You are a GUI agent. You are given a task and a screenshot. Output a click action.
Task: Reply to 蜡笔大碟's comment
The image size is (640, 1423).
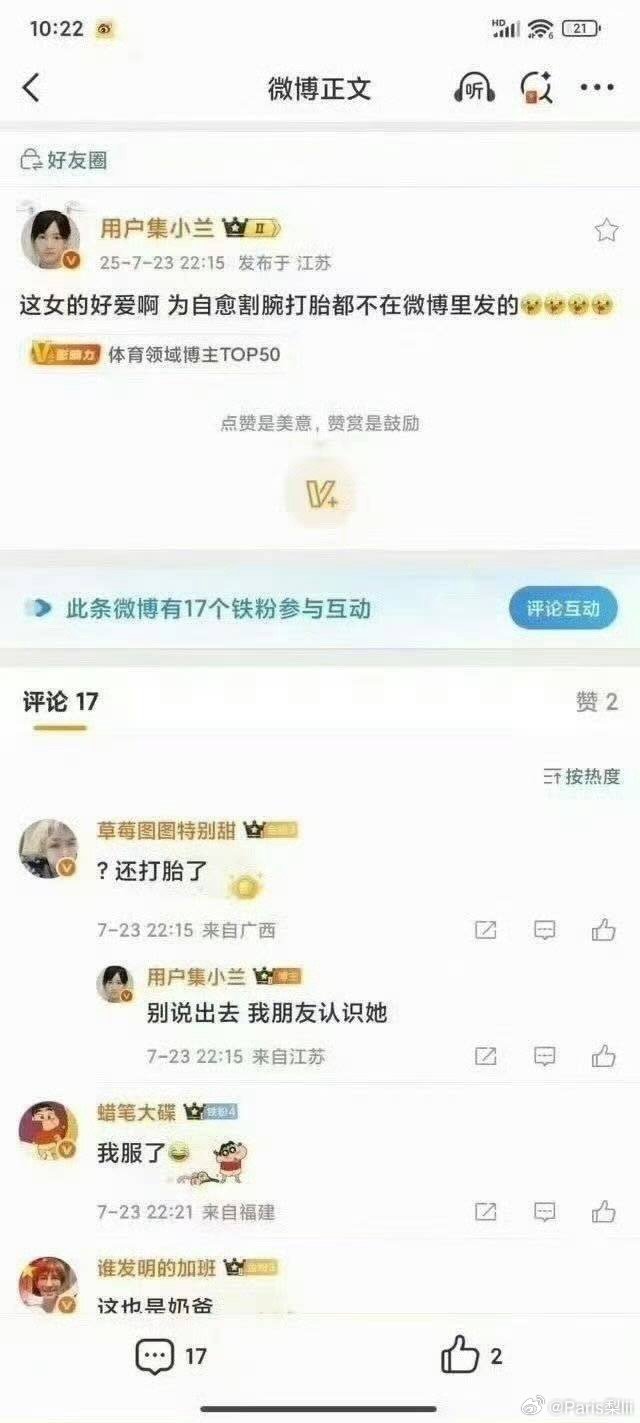click(545, 1212)
